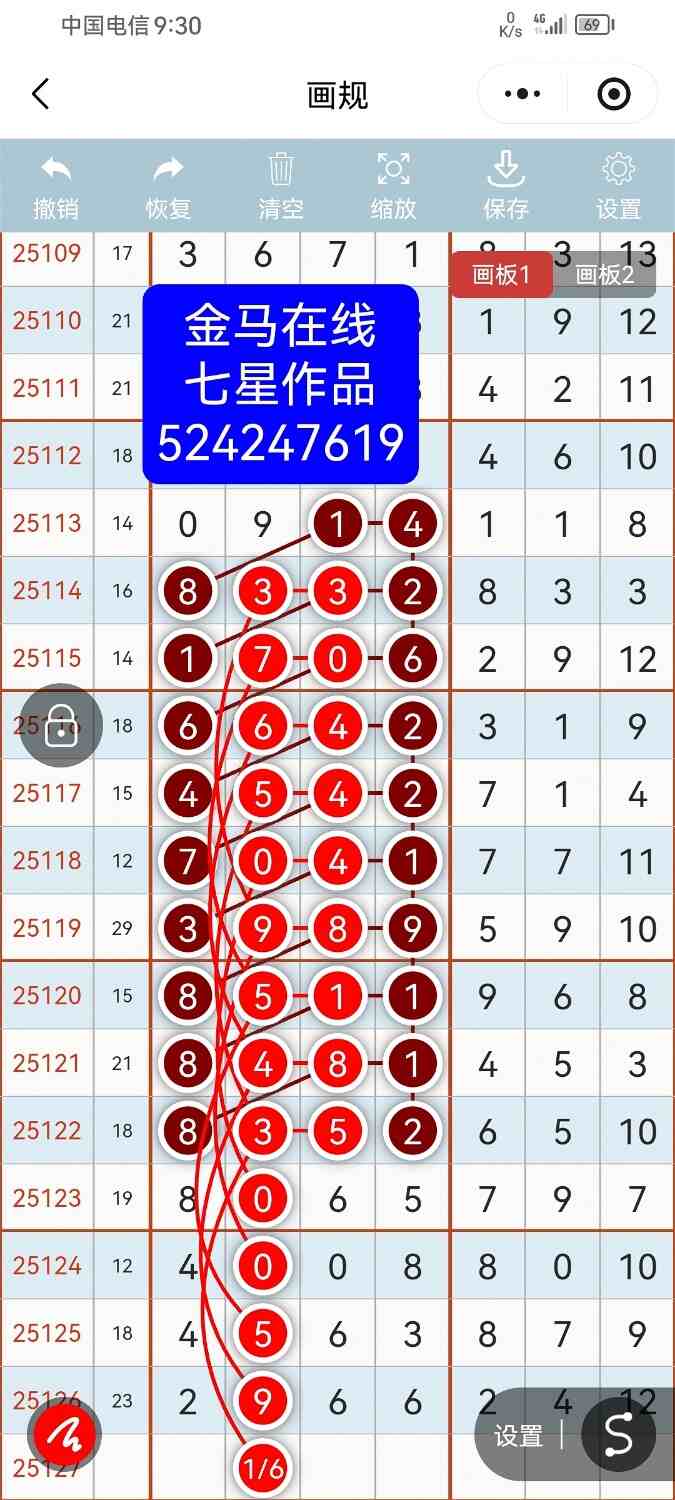
Task: Open the mini program more options menu
Action: tap(522, 95)
